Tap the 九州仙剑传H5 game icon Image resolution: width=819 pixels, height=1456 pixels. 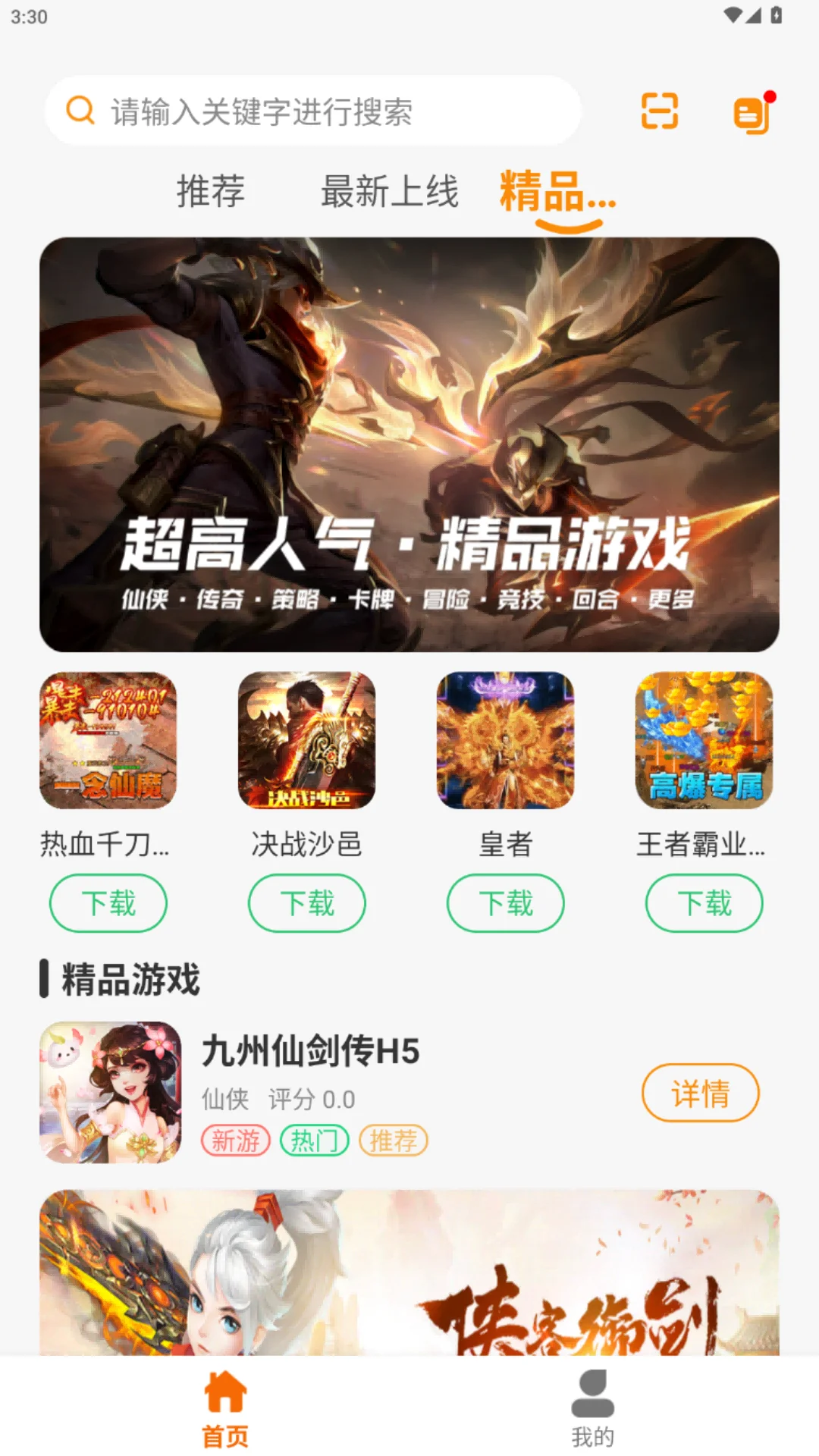108,1090
